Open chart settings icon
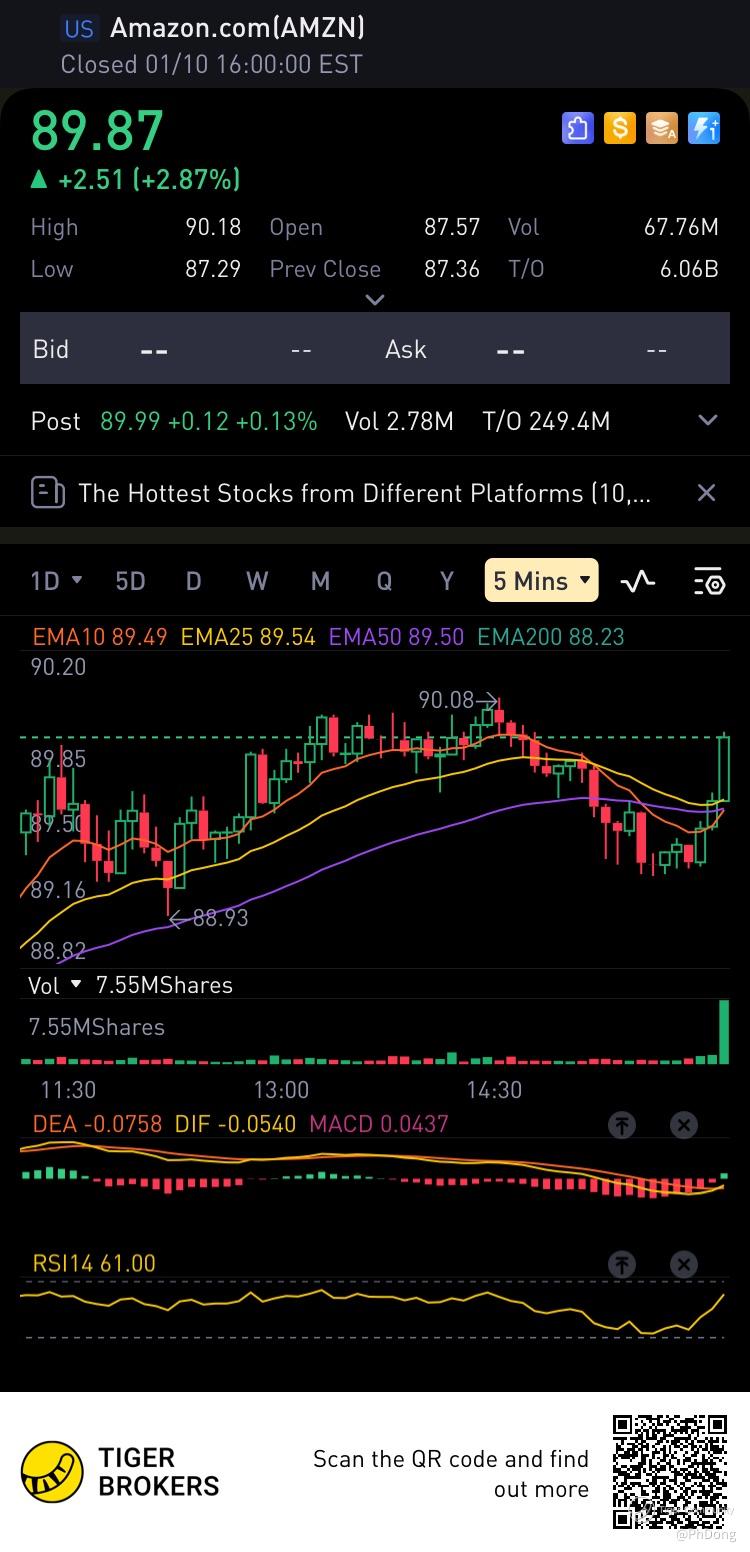 click(708, 581)
